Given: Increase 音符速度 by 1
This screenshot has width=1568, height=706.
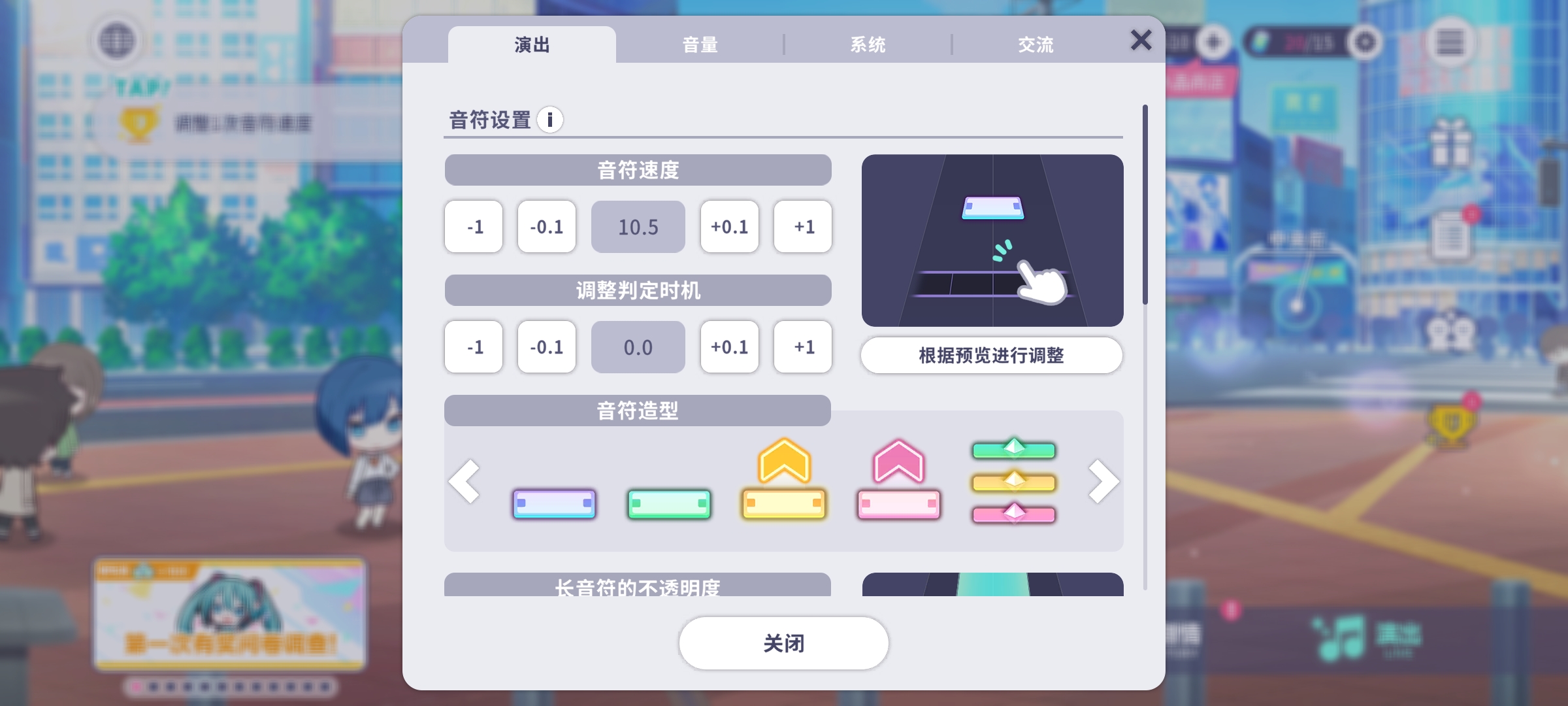Looking at the screenshot, I should (803, 227).
